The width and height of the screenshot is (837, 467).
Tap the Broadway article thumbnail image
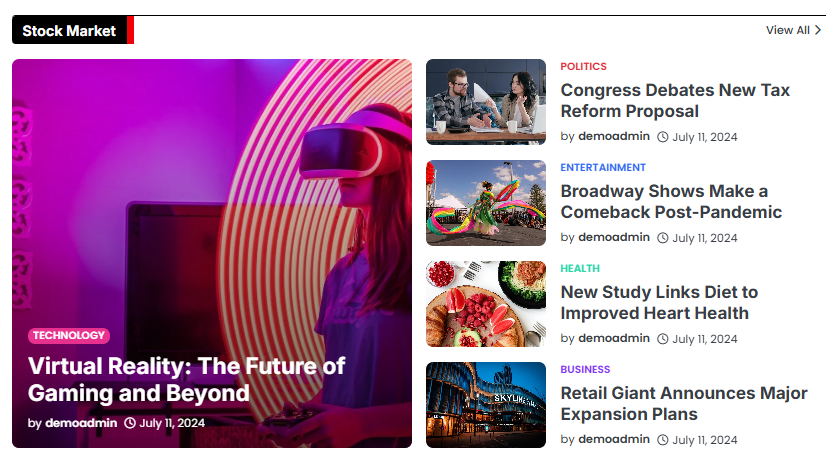pos(486,203)
